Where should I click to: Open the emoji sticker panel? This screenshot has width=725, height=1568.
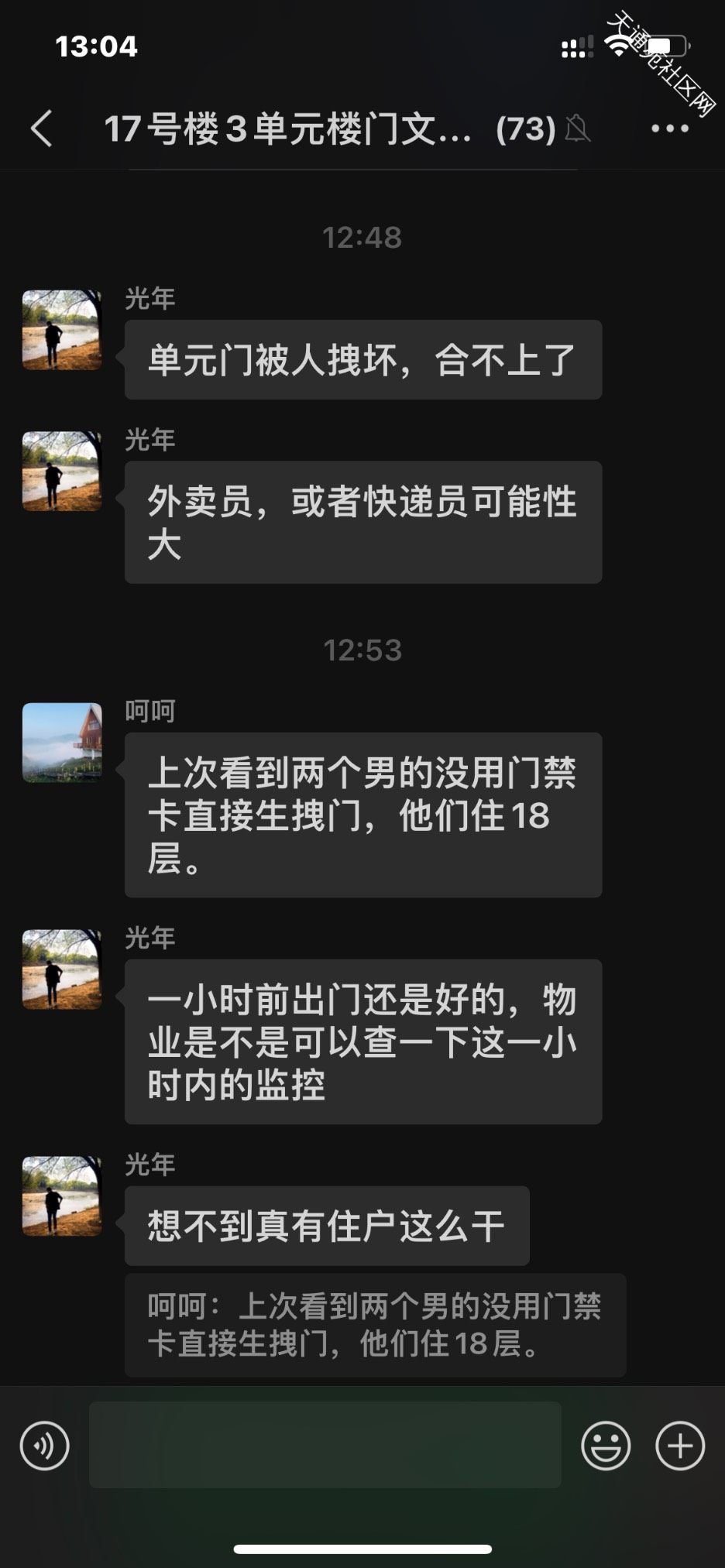coord(606,1445)
